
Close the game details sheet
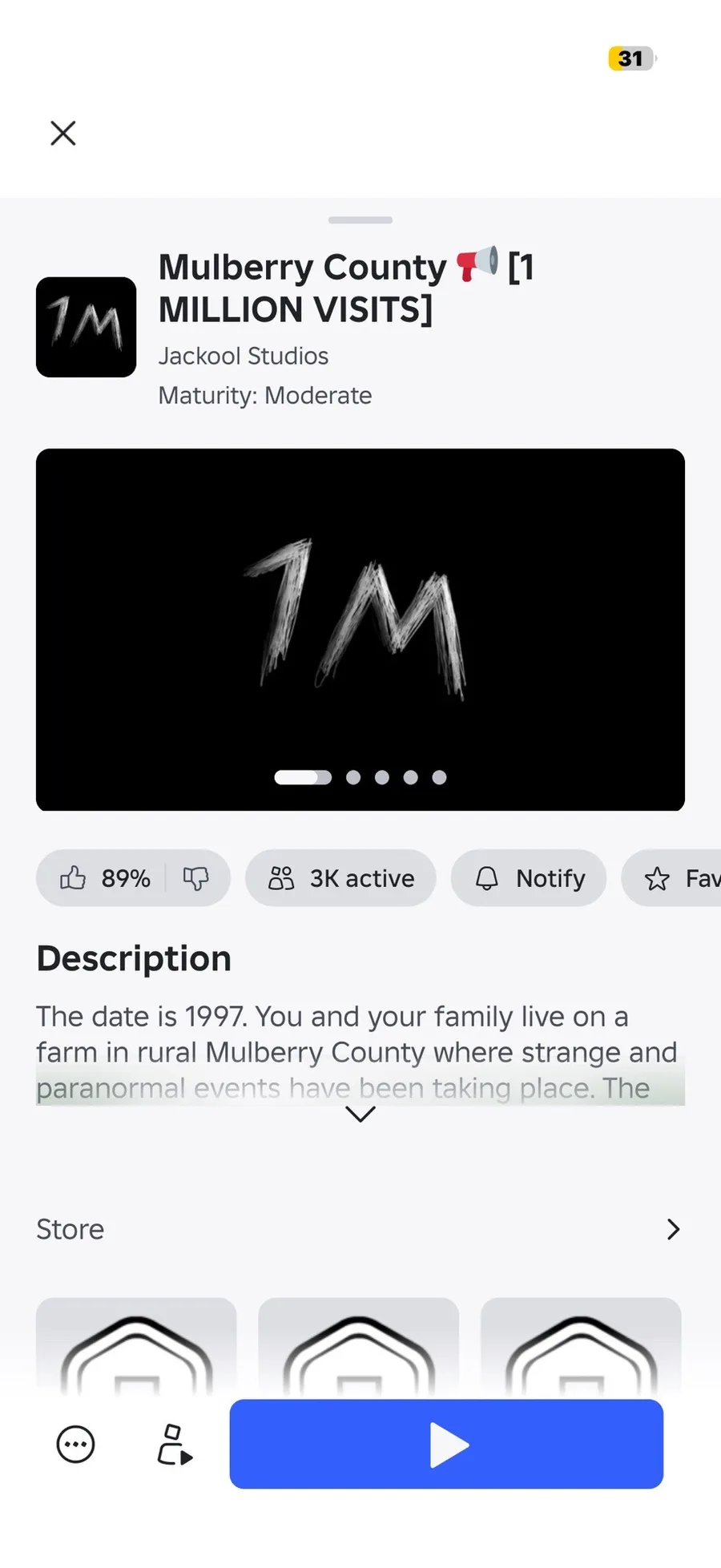coord(63,133)
